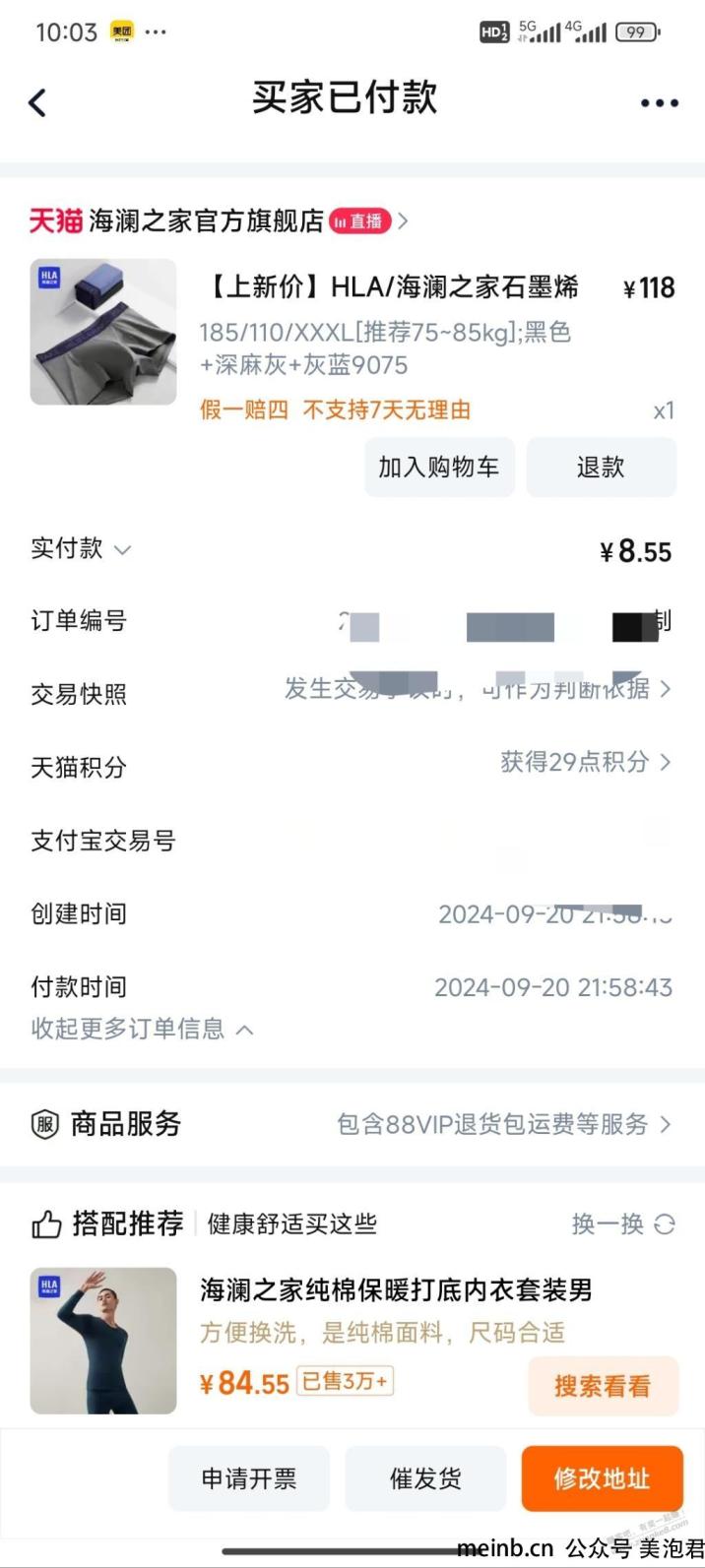Request a refund with 退款
Screen dimensions: 705x1568
coord(601,468)
